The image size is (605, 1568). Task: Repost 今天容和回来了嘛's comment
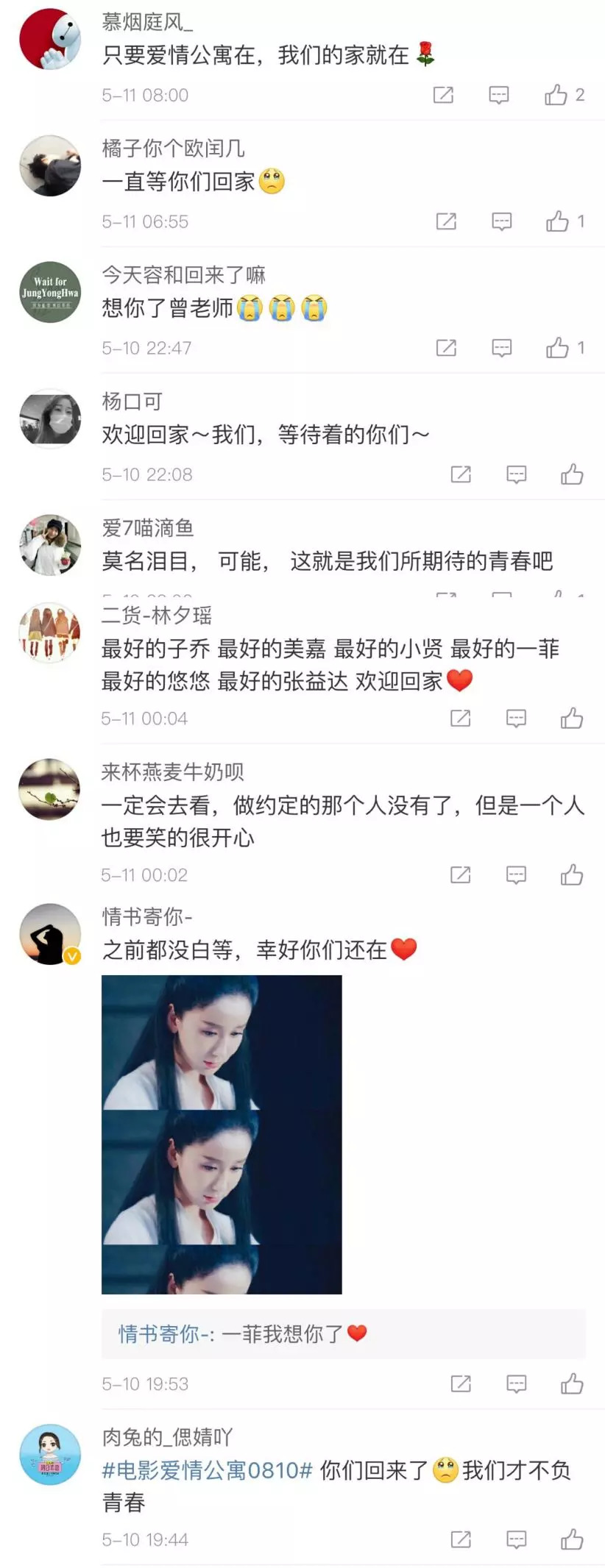pyautogui.click(x=446, y=348)
